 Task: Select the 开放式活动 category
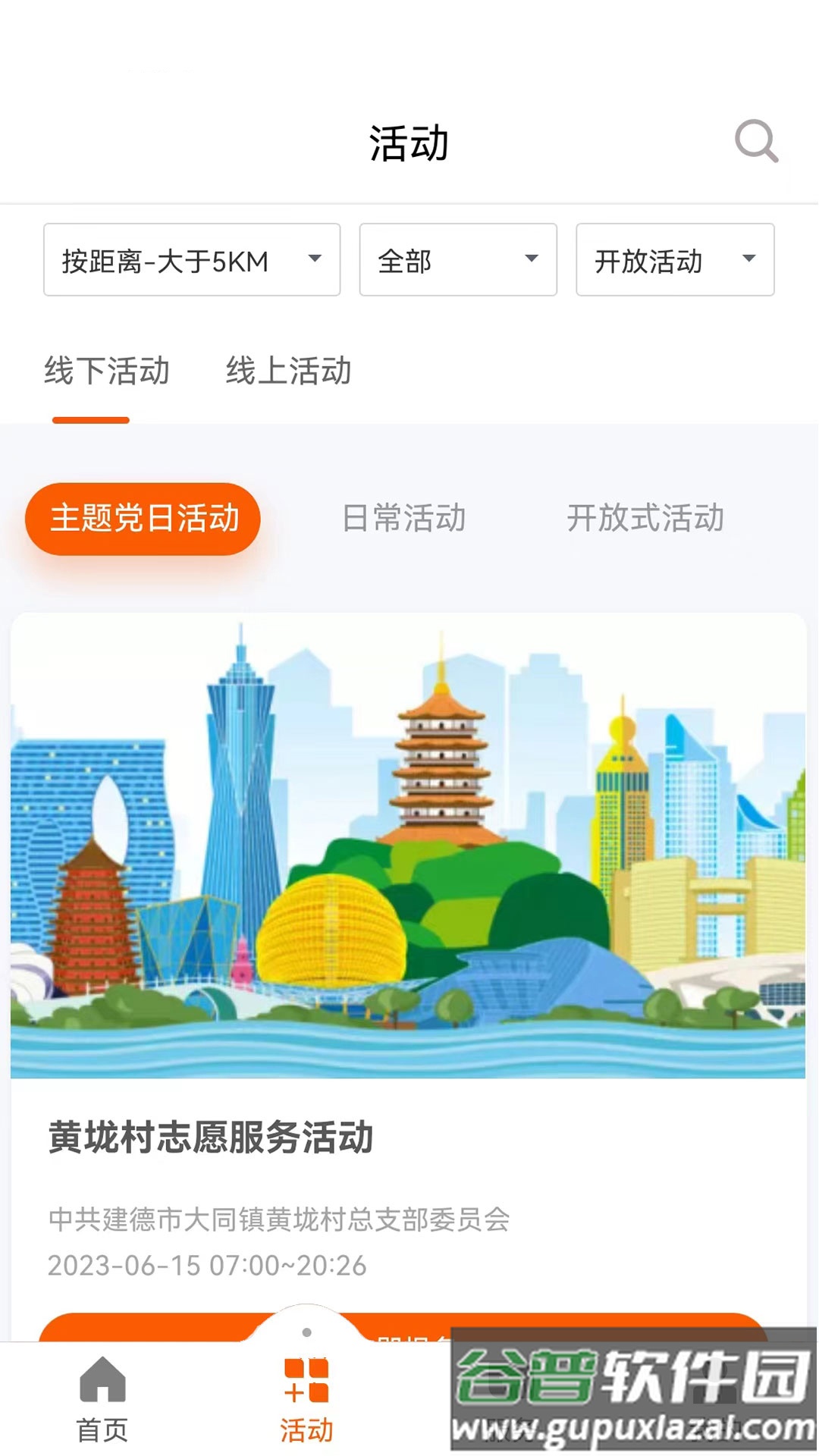pos(645,519)
